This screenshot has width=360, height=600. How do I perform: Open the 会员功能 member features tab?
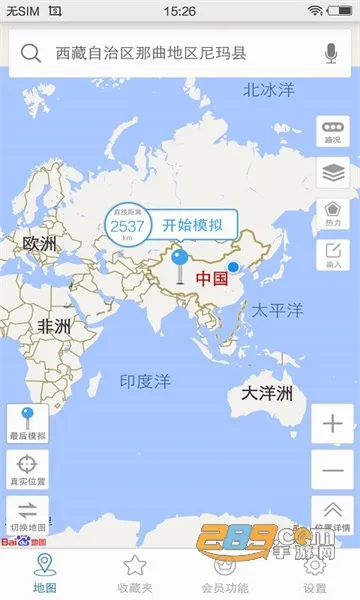[x=225, y=574]
